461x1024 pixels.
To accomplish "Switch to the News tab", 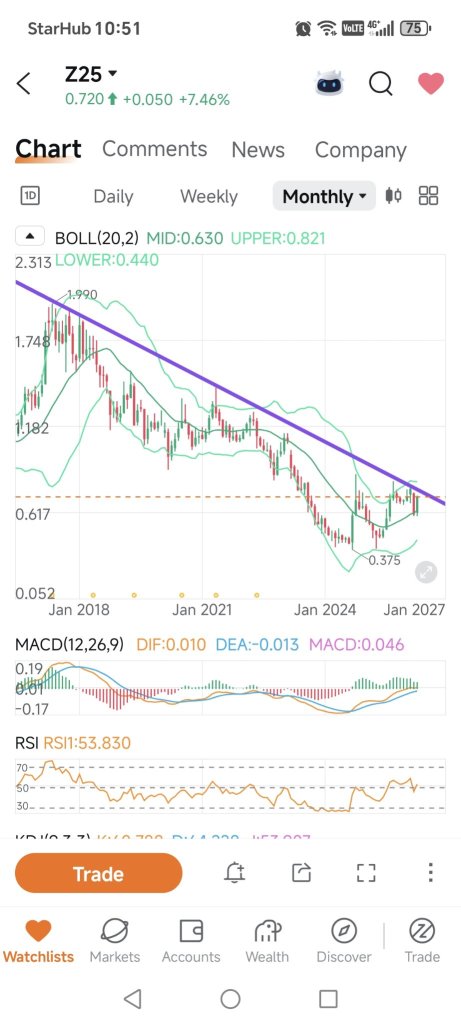I will (258, 150).
